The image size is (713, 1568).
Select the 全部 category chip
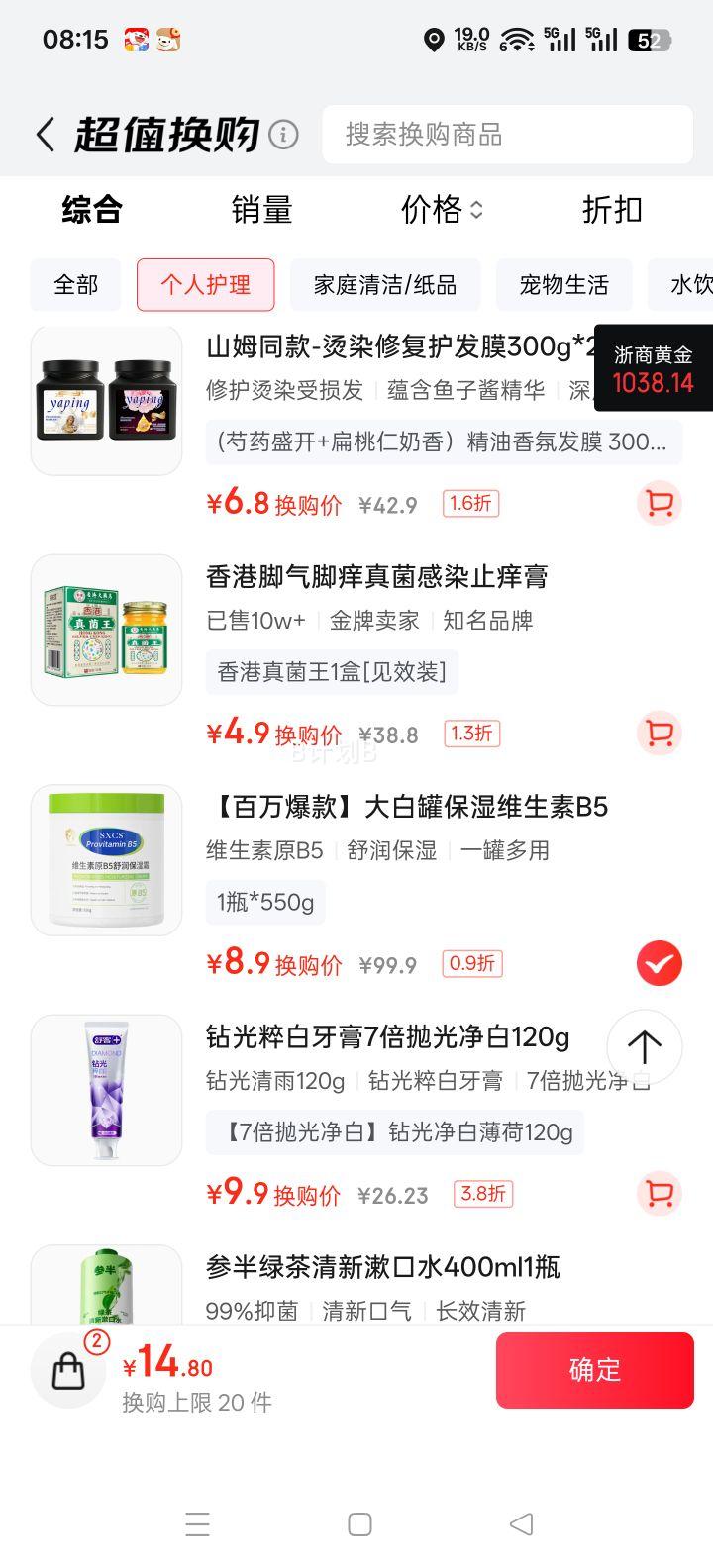76,285
